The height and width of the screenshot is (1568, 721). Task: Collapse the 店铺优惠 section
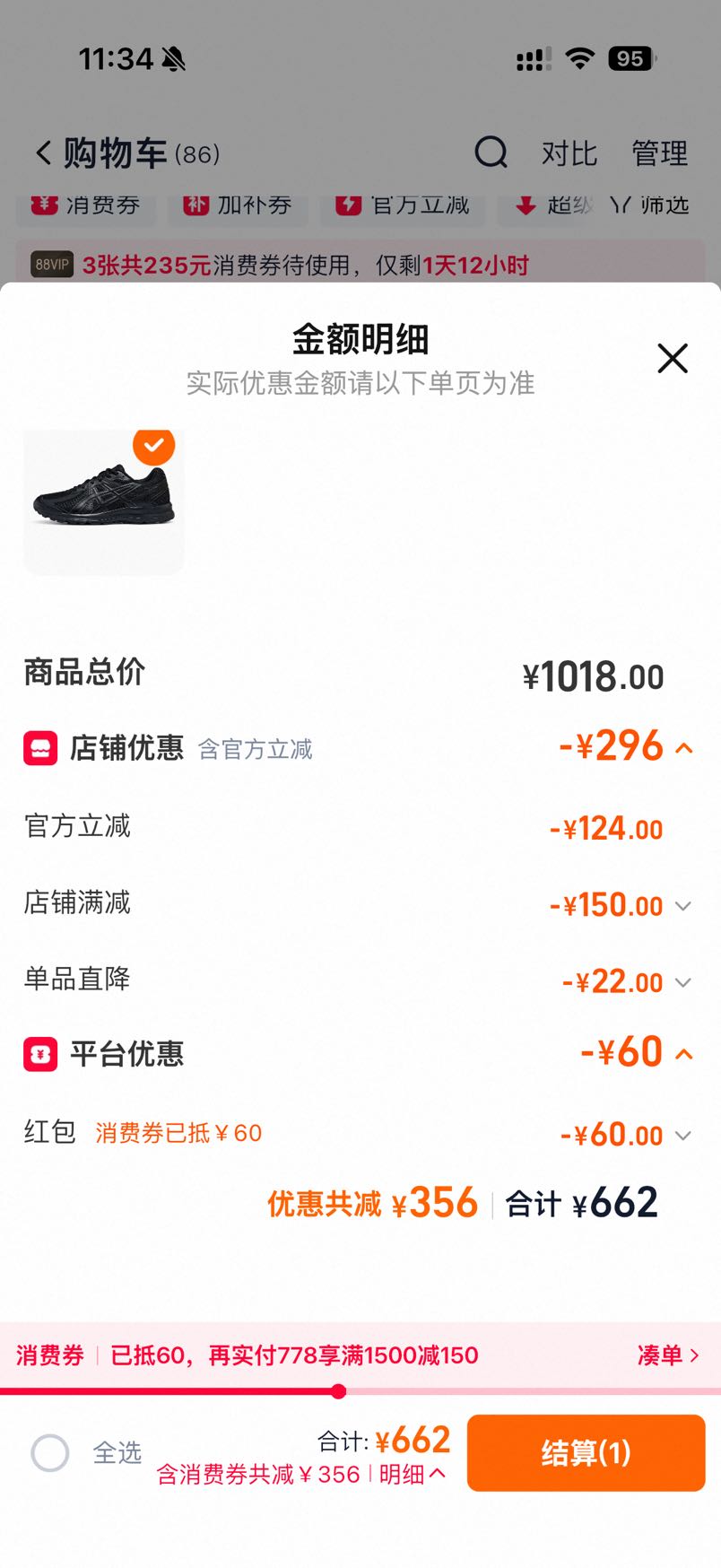pyautogui.click(x=684, y=748)
